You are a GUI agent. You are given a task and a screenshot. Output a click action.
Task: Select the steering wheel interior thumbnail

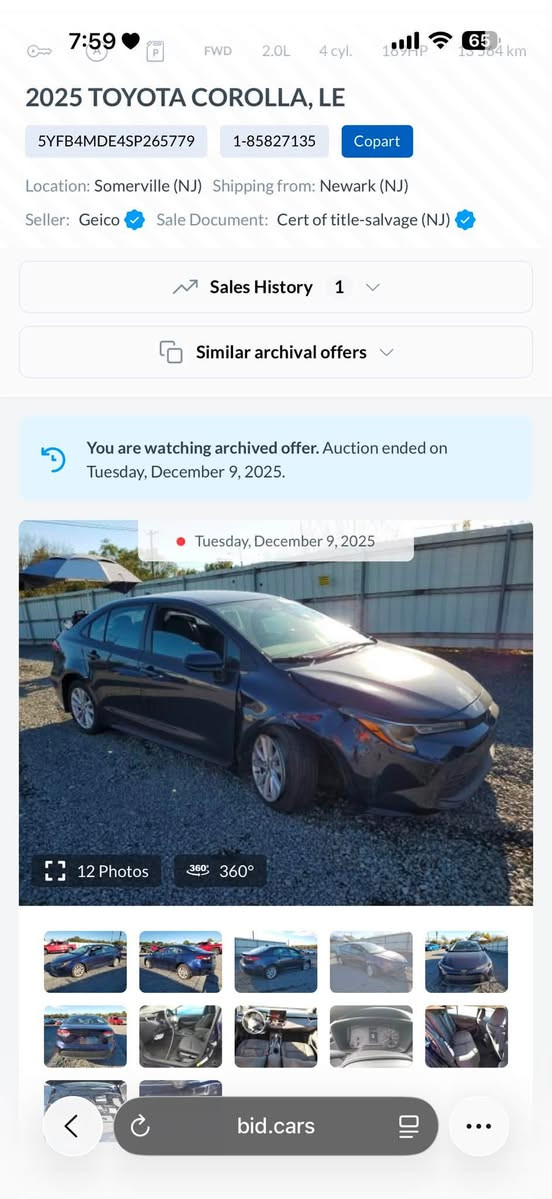click(275, 1036)
